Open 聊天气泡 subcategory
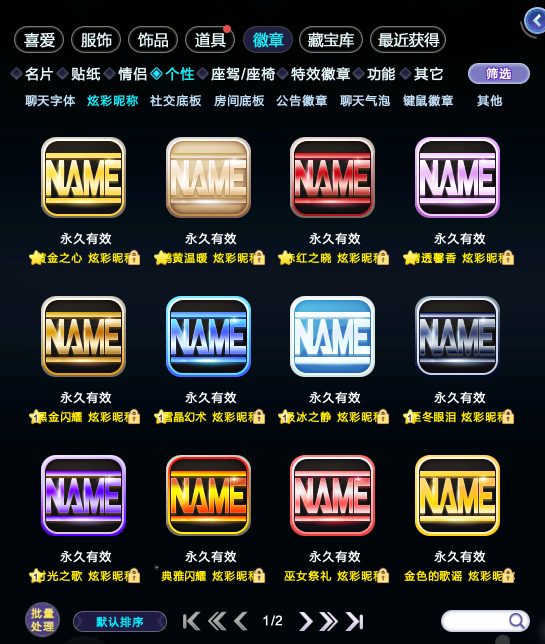The image size is (545, 644). (x=365, y=101)
